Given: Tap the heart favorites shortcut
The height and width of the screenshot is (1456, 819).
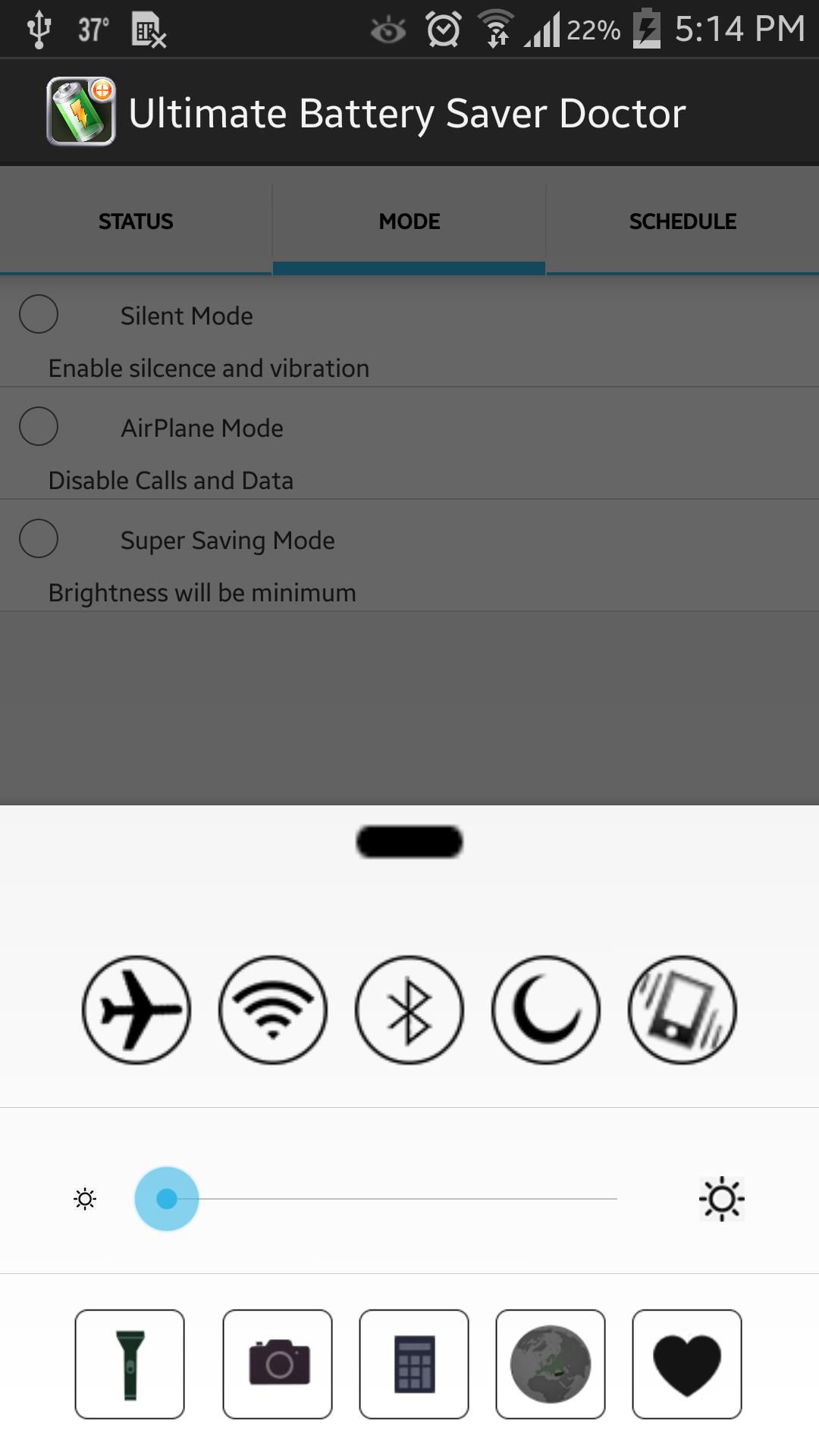Looking at the screenshot, I should pyautogui.click(x=687, y=1363).
